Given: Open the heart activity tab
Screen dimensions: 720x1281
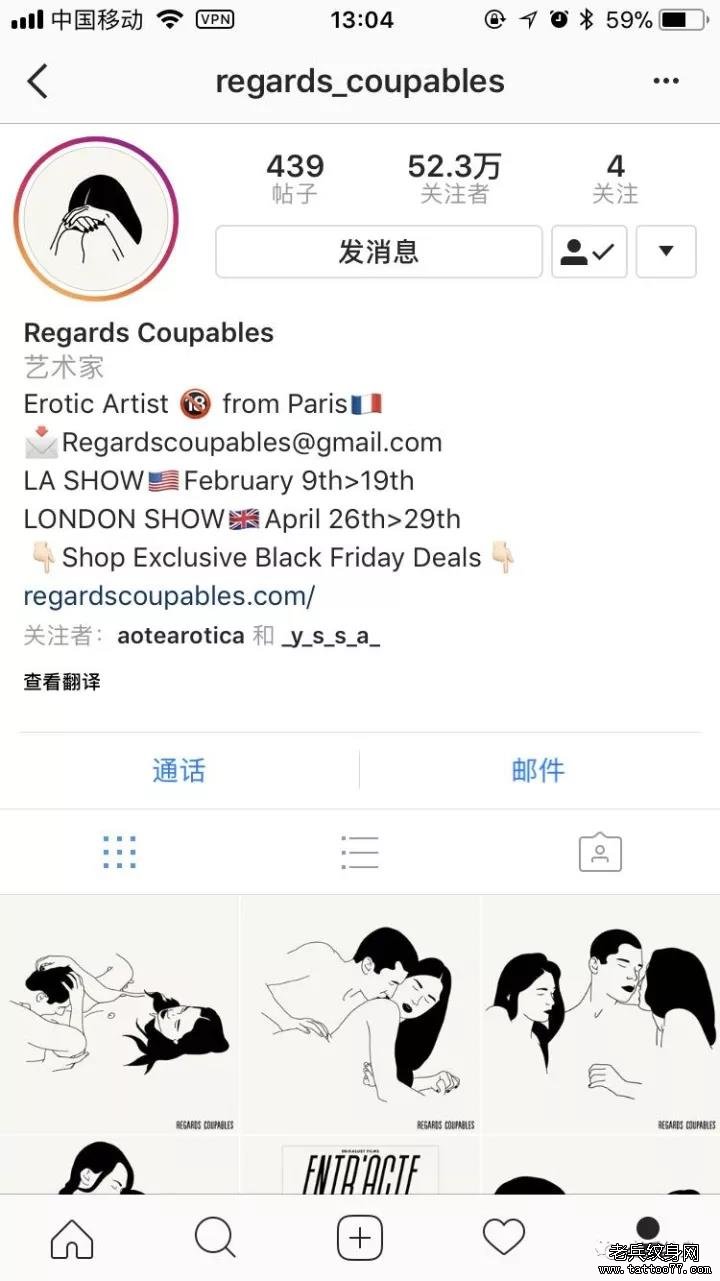Looking at the screenshot, I should [504, 1239].
